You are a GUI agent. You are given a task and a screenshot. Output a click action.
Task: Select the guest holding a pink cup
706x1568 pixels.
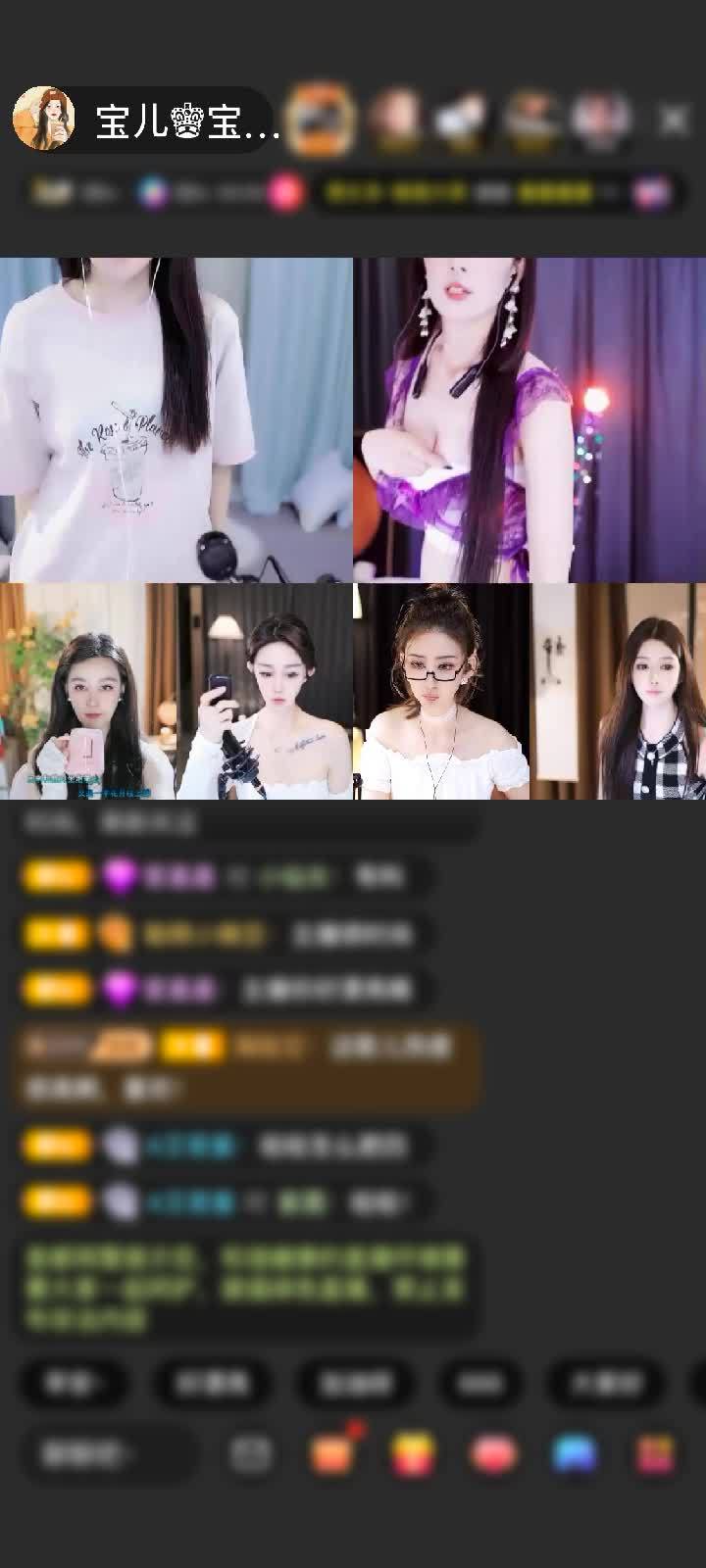click(88, 691)
